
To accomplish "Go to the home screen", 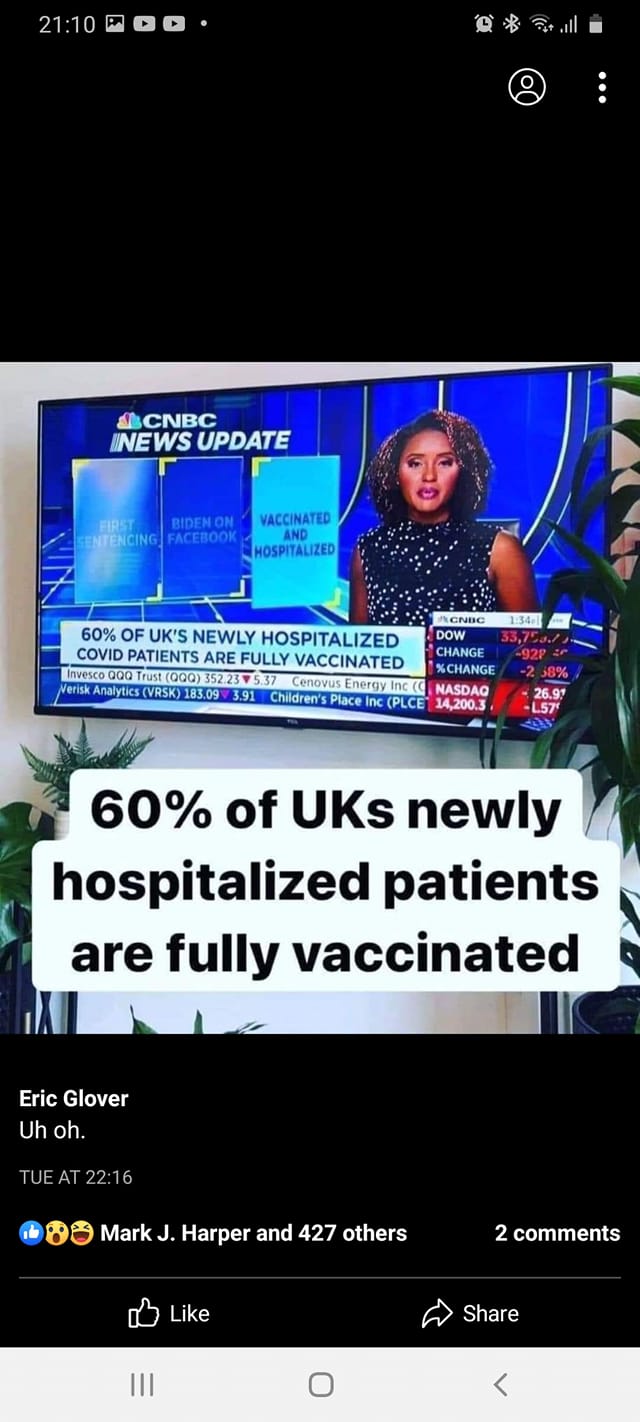I will 320,1384.
